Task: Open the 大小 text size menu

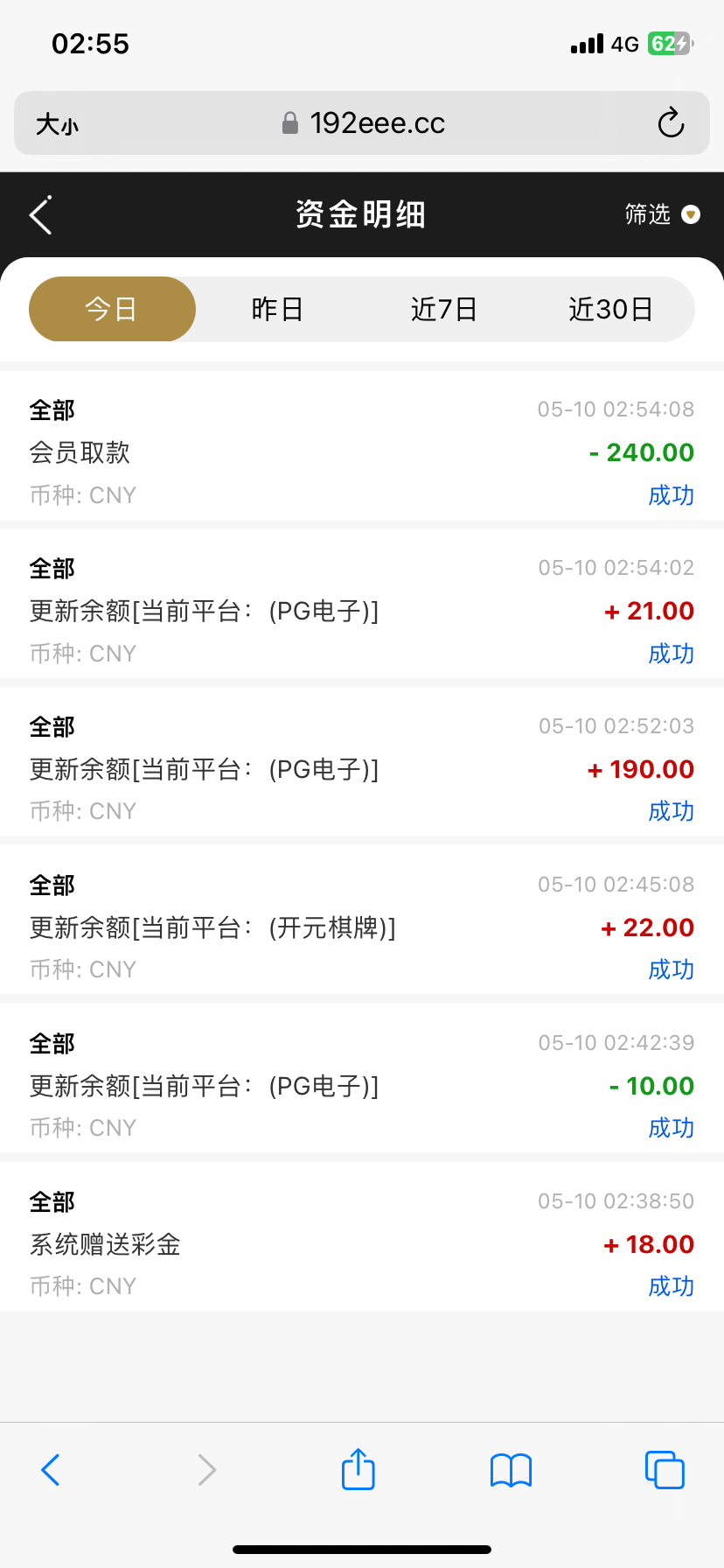Action: [x=57, y=124]
